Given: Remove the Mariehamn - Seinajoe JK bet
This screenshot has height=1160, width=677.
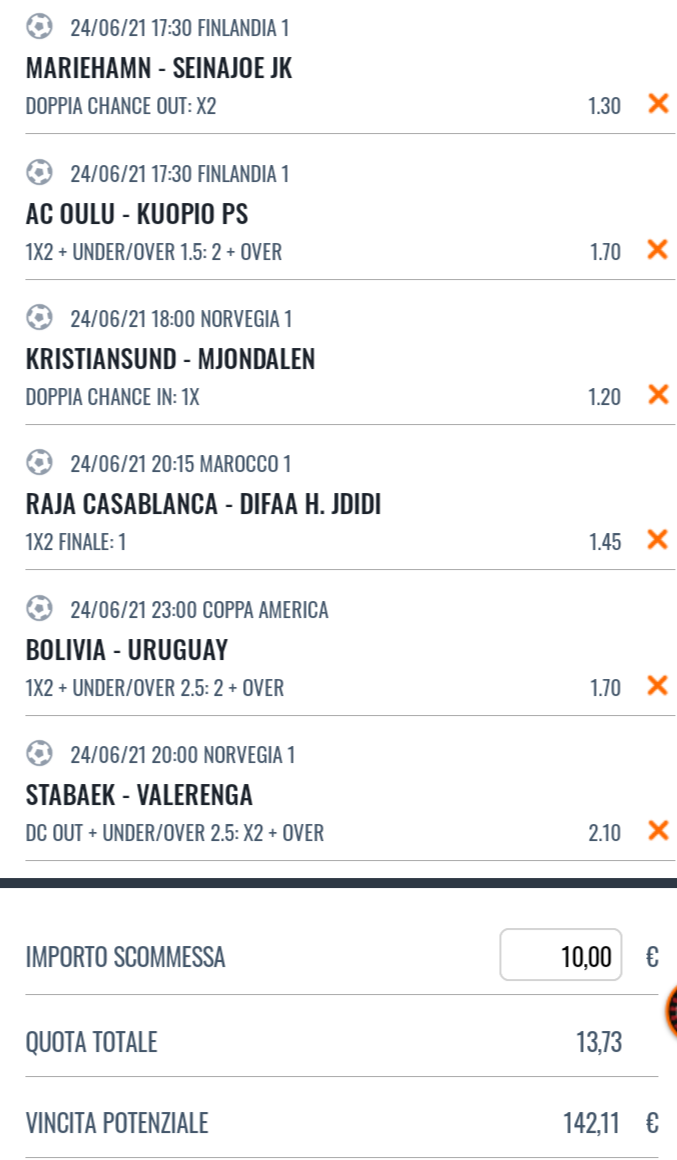Looking at the screenshot, I should 658,103.
